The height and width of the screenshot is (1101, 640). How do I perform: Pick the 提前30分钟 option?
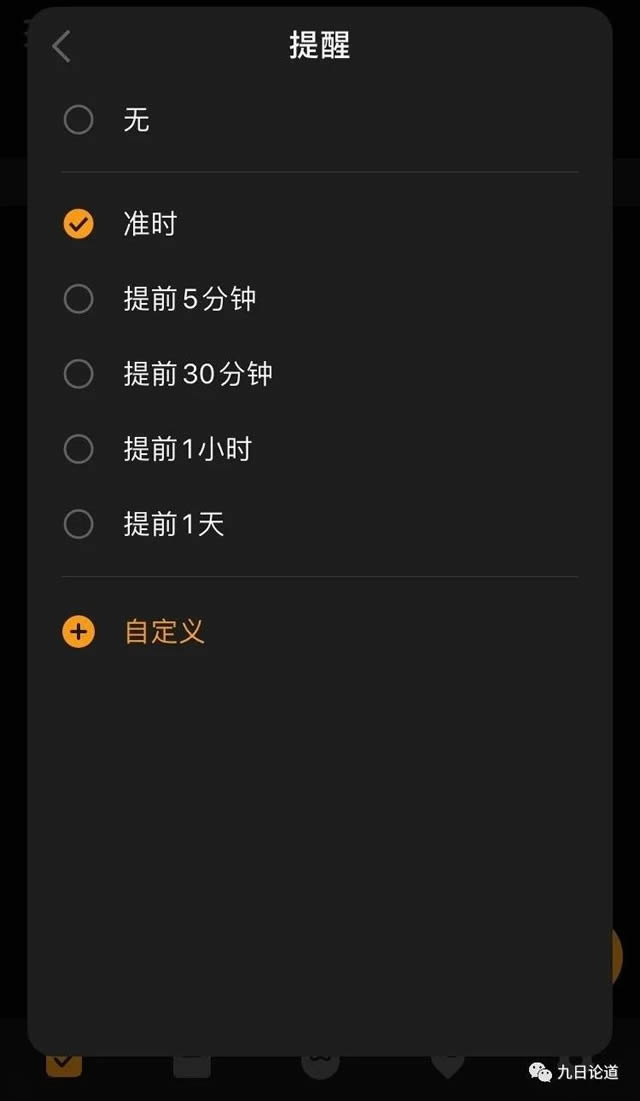click(79, 374)
